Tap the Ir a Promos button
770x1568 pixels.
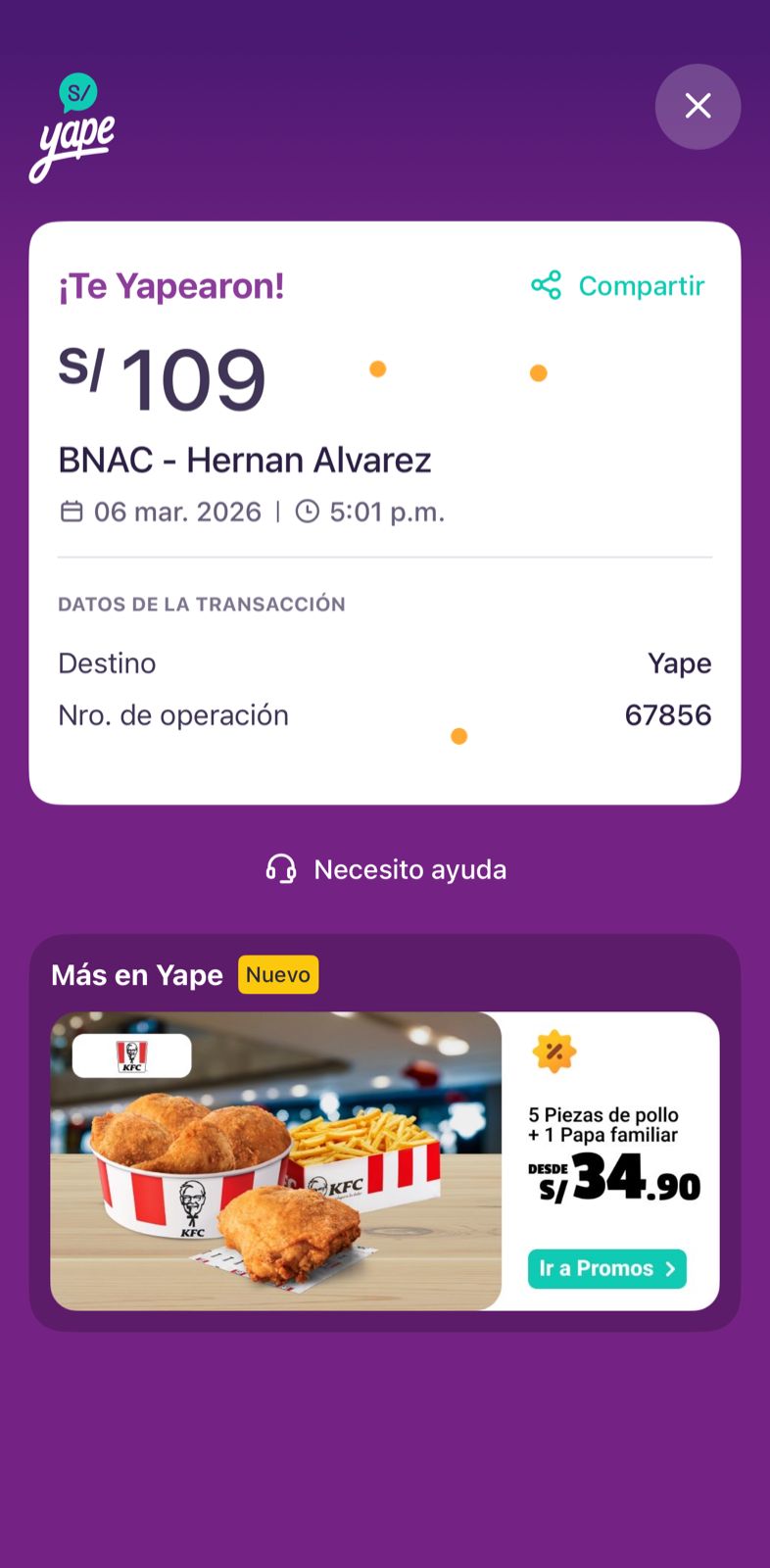(x=606, y=1268)
